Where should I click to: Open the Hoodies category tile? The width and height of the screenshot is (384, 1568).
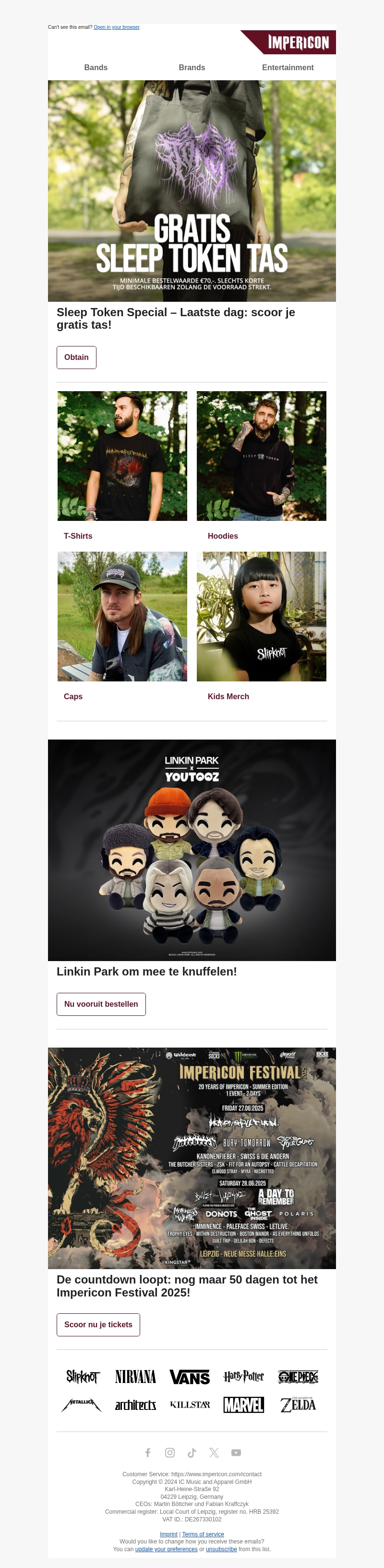click(261, 456)
